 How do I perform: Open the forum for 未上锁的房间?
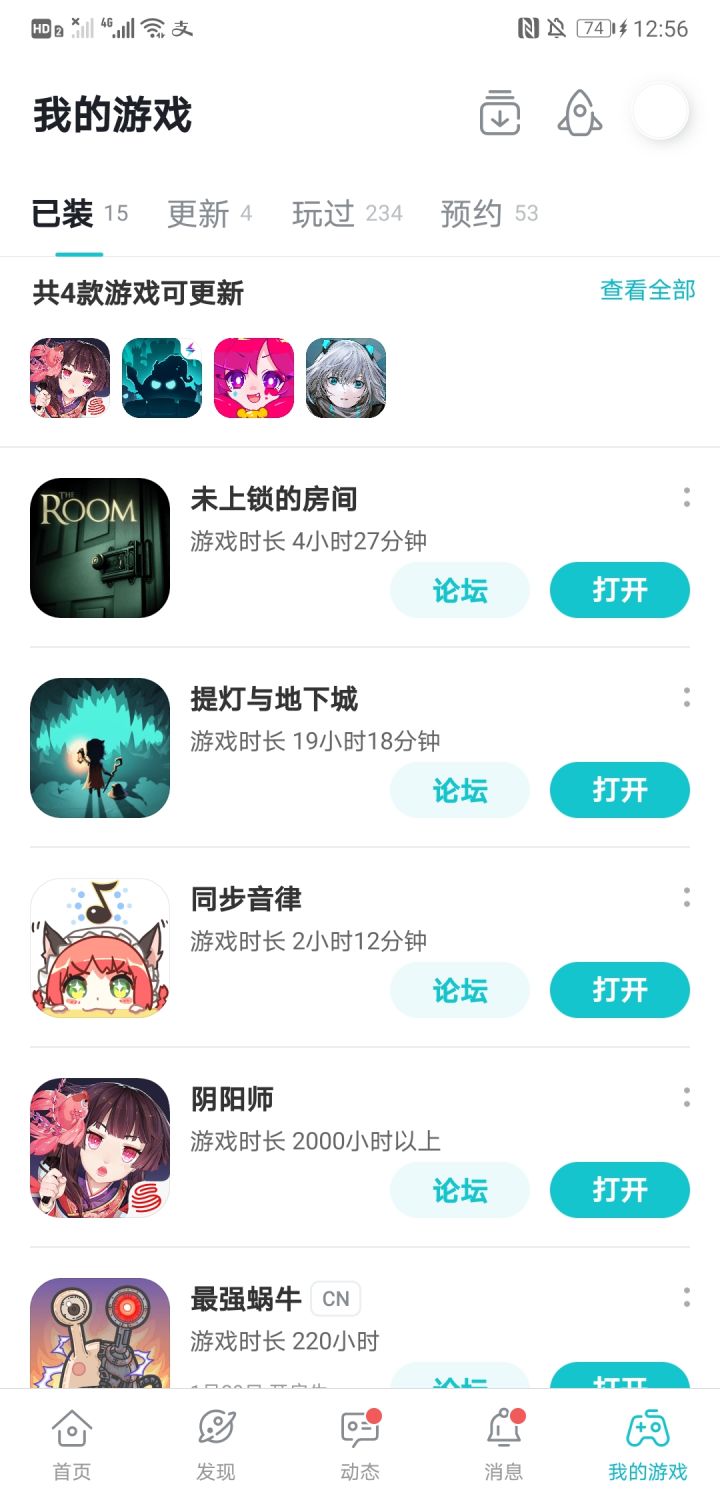(460, 590)
